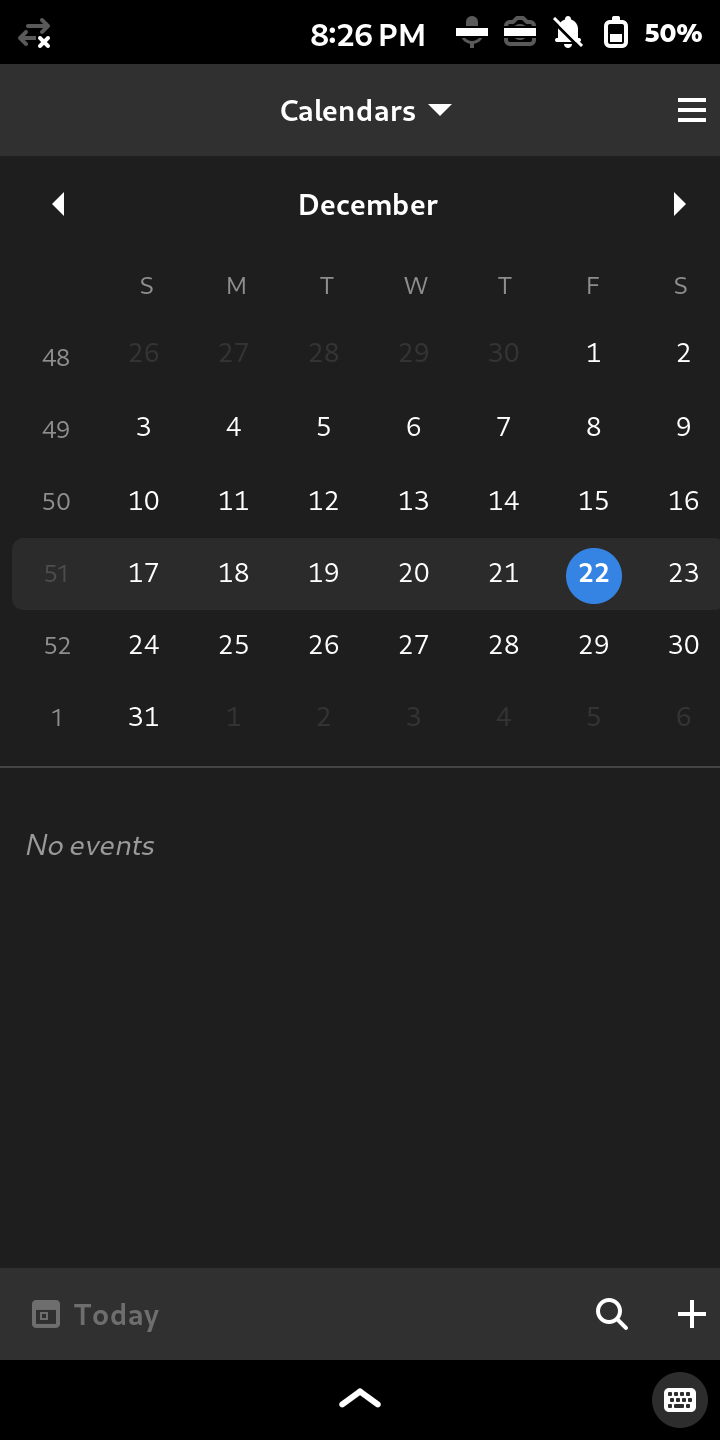Screen dimensions: 720x1440
Task: Select December 17
Action: [144, 573]
